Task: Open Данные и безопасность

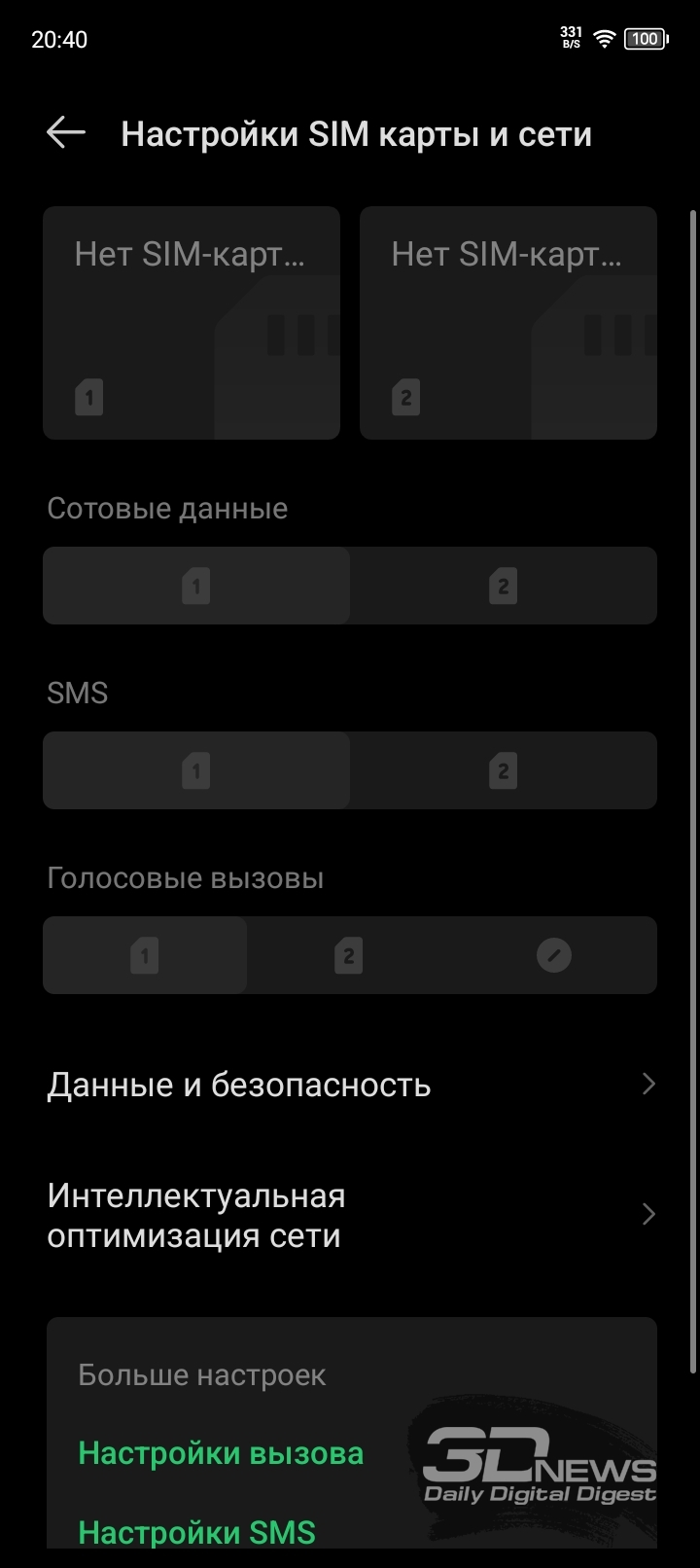Action: [x=350, y=1085]
